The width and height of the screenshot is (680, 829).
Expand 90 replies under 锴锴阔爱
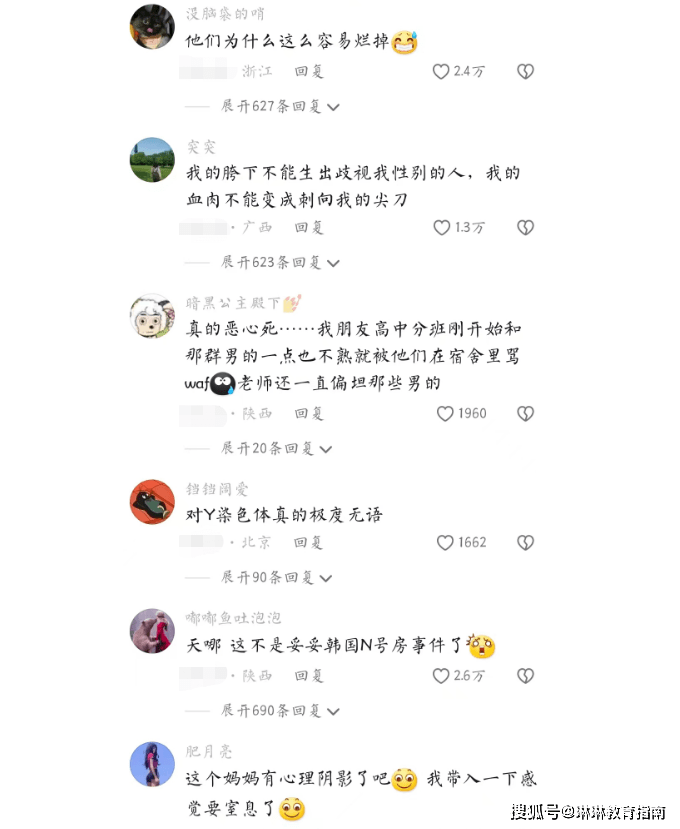[275, 578]
